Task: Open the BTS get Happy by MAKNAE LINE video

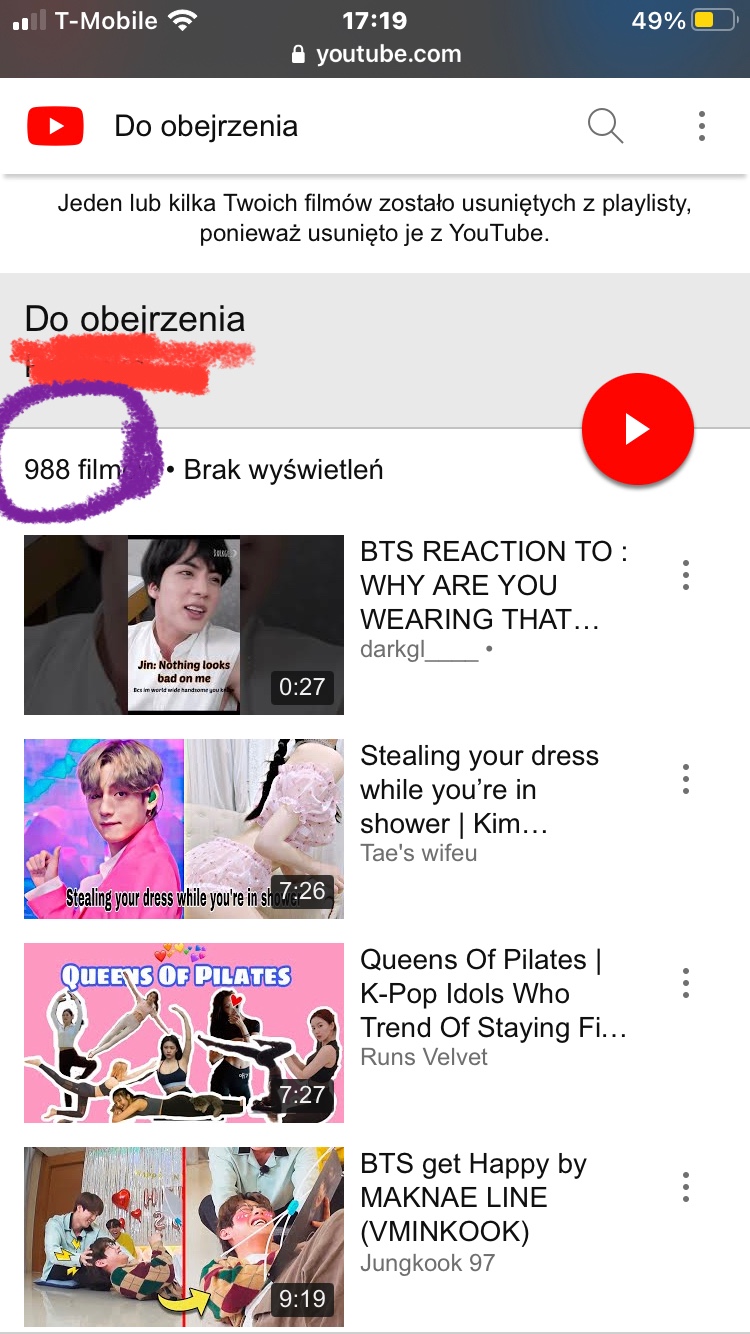Action: point(184,1237)
